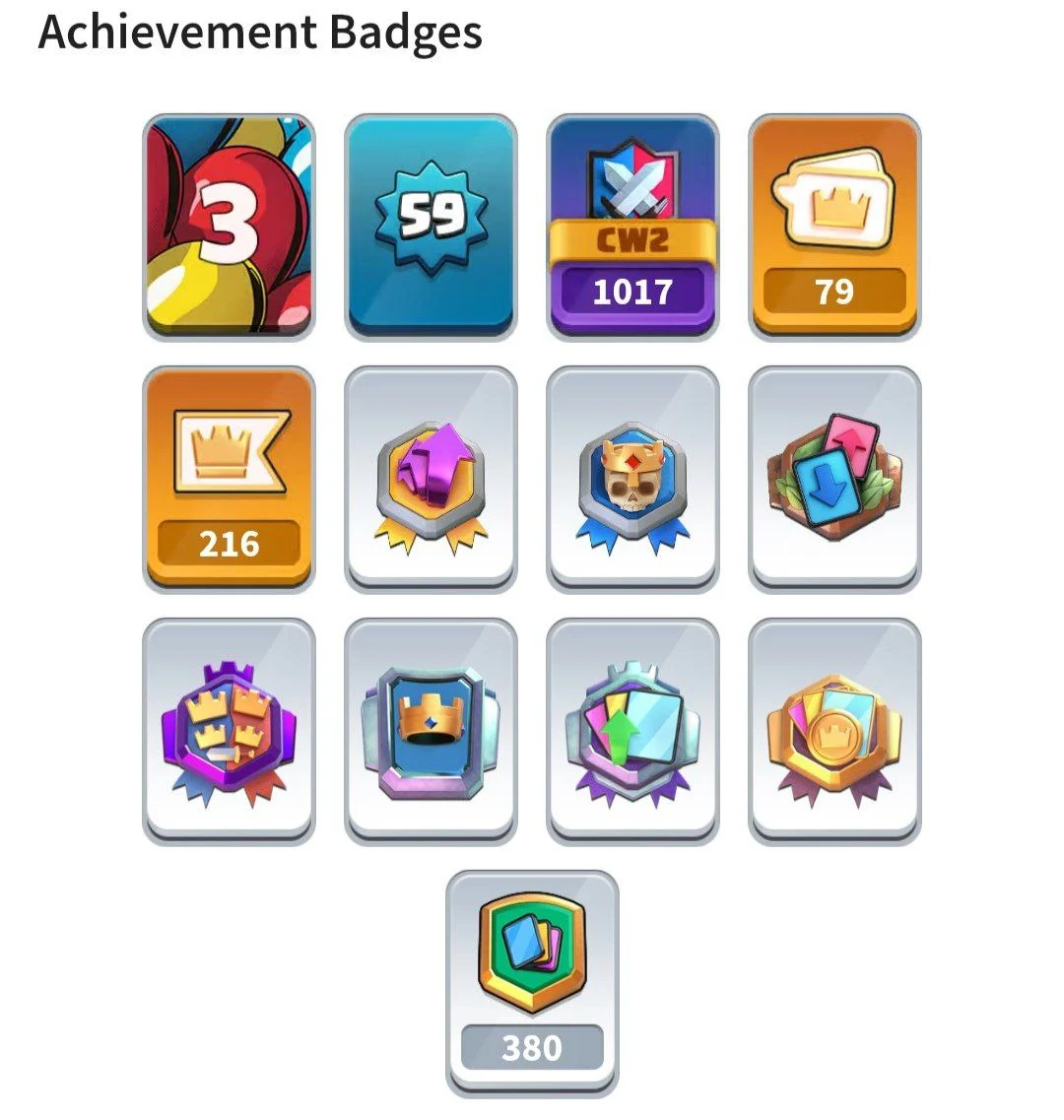Select the pink and blue cards badge
The width and height of the screenshot is (1064, 1120).
click(x=834, y=479)
